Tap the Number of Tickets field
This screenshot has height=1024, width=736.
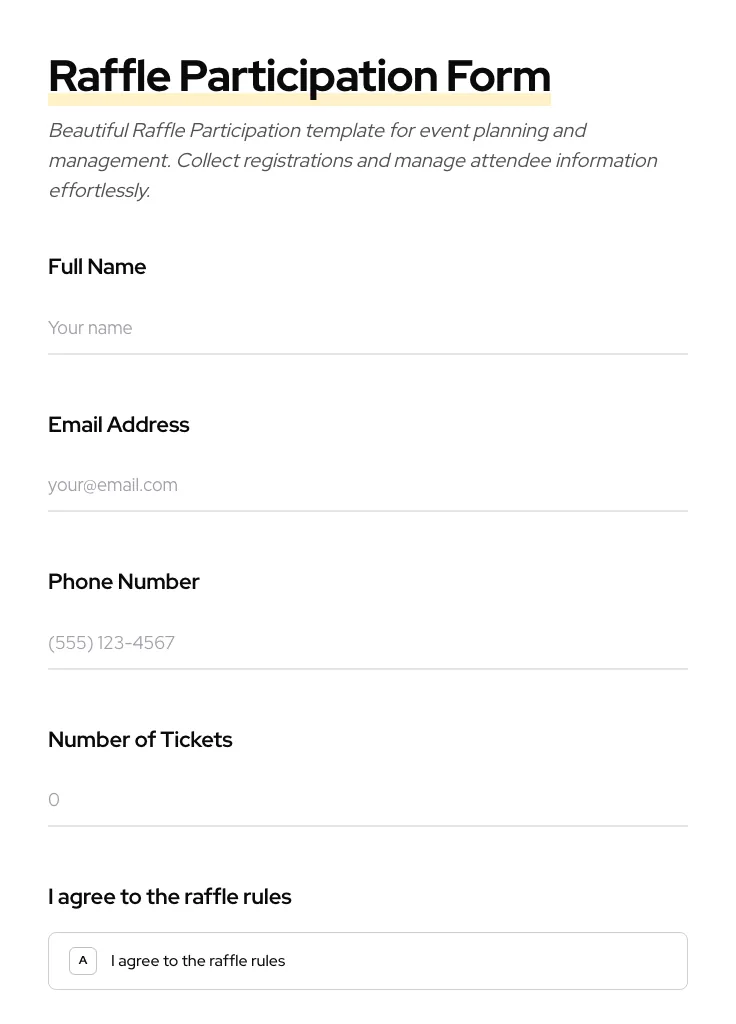coord(367,800)
